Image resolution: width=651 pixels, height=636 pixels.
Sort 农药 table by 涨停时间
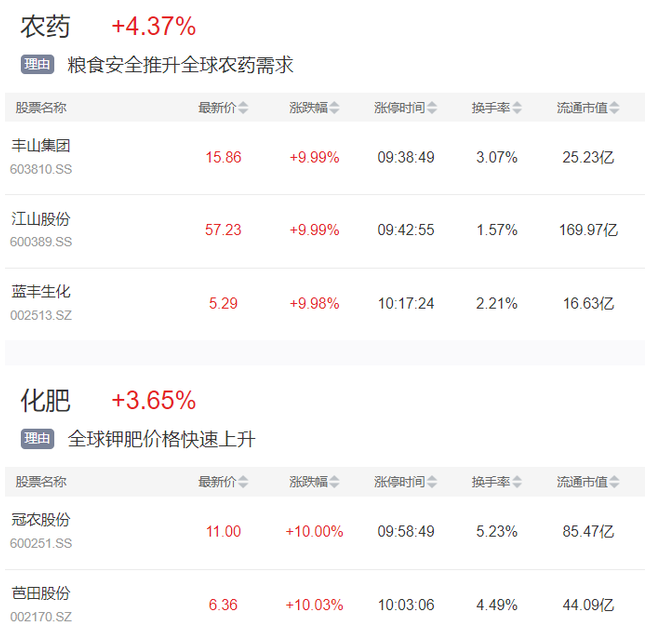point(405,108)
